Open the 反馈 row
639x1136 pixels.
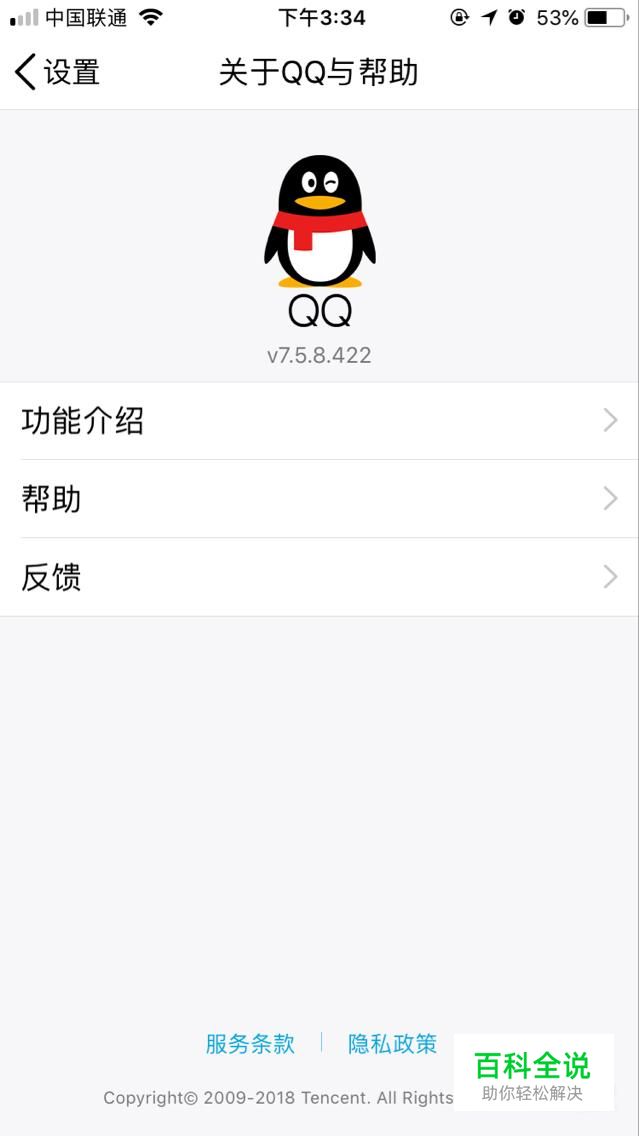point(319,577)
